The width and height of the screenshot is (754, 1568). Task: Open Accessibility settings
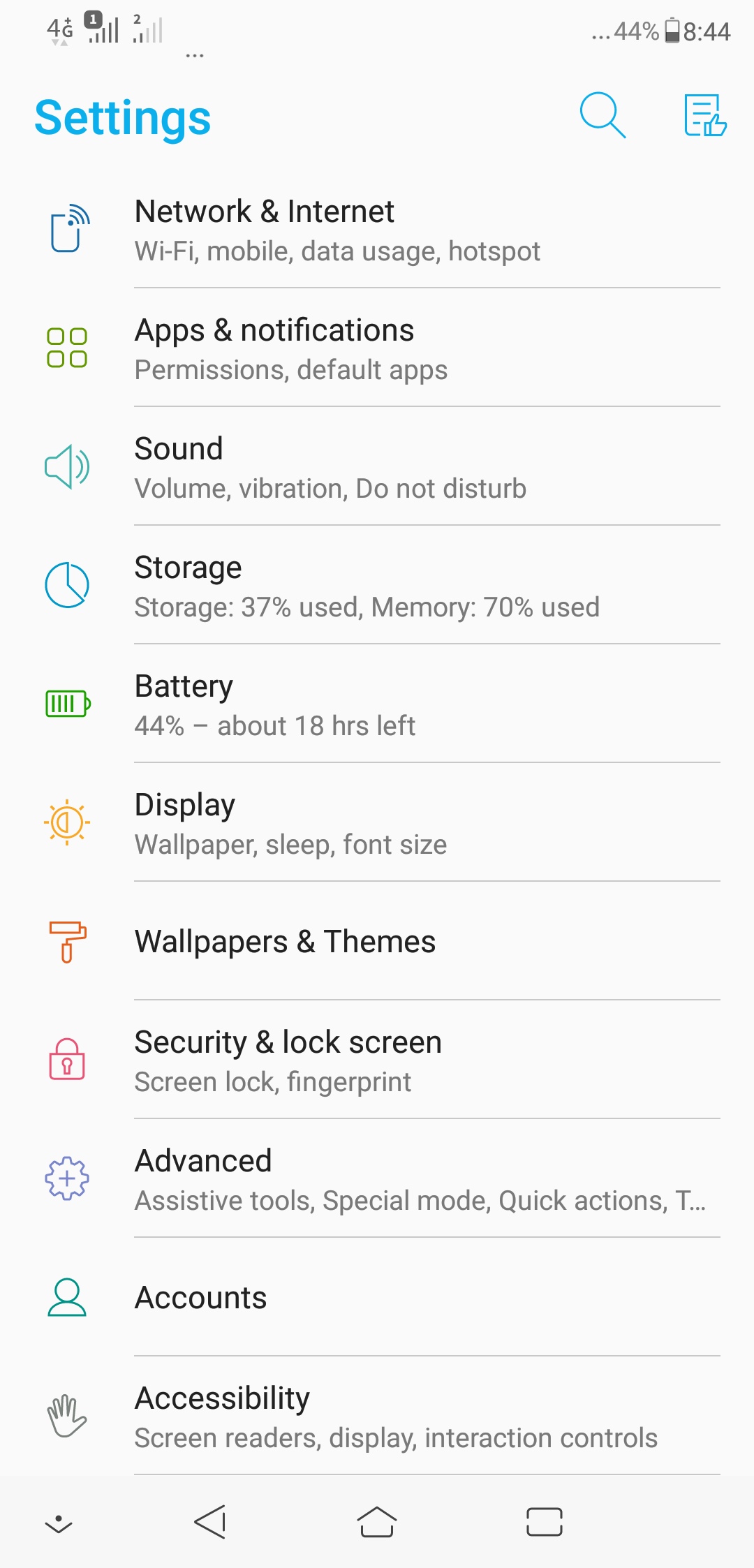pos(377,1416)
